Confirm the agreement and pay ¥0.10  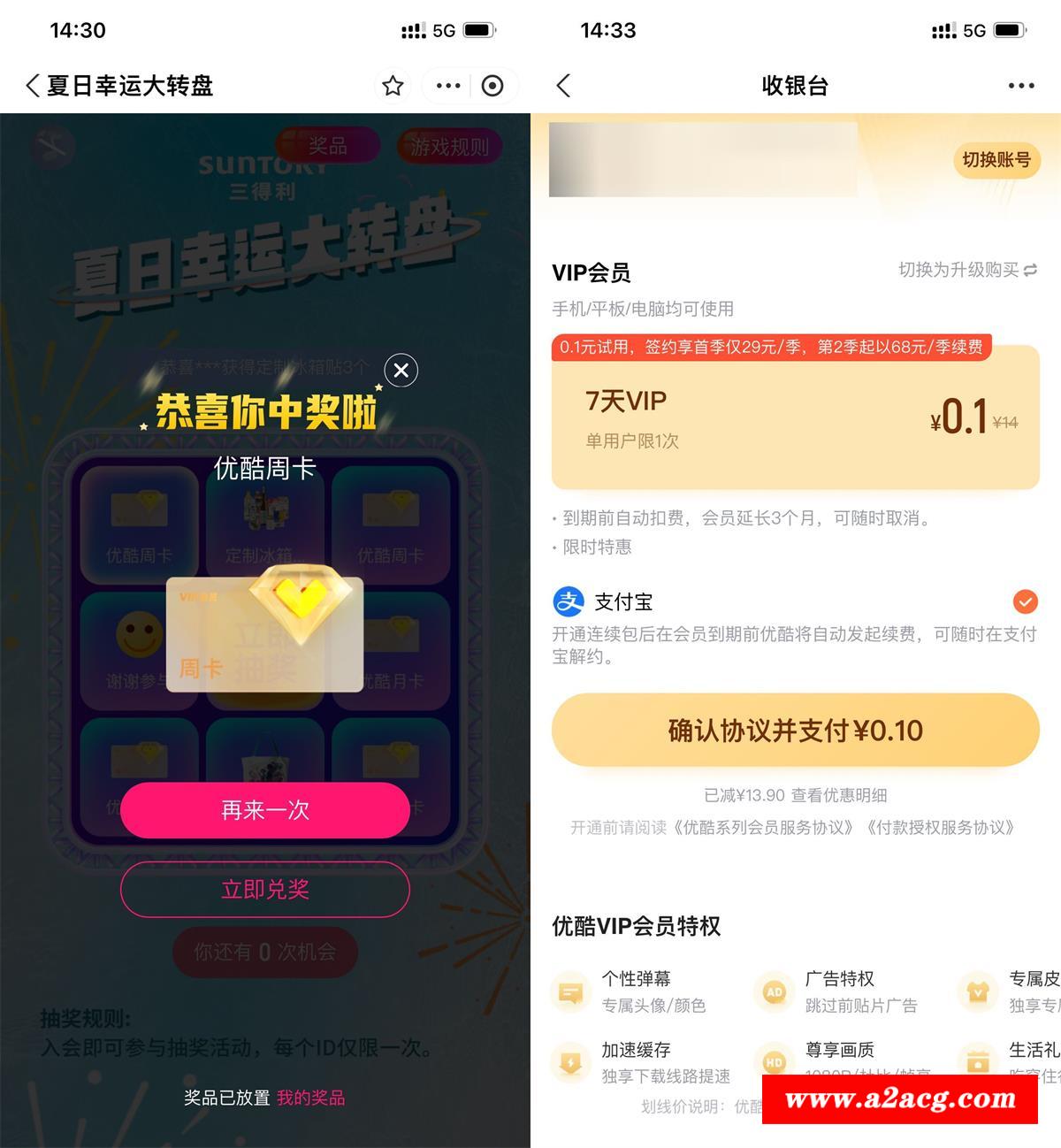coord(795,731)
